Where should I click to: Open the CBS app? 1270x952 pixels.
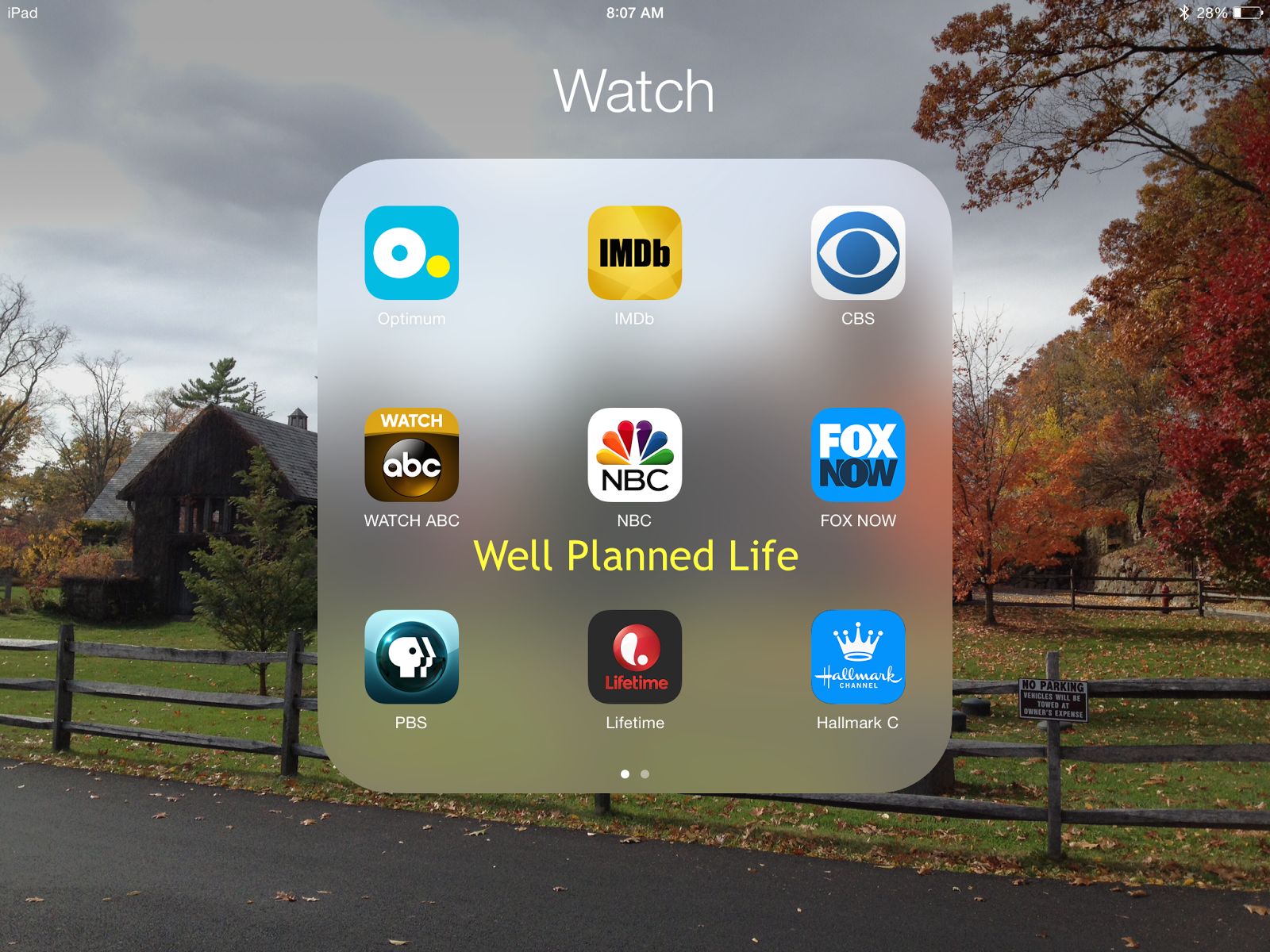click(x=857, y=253)
